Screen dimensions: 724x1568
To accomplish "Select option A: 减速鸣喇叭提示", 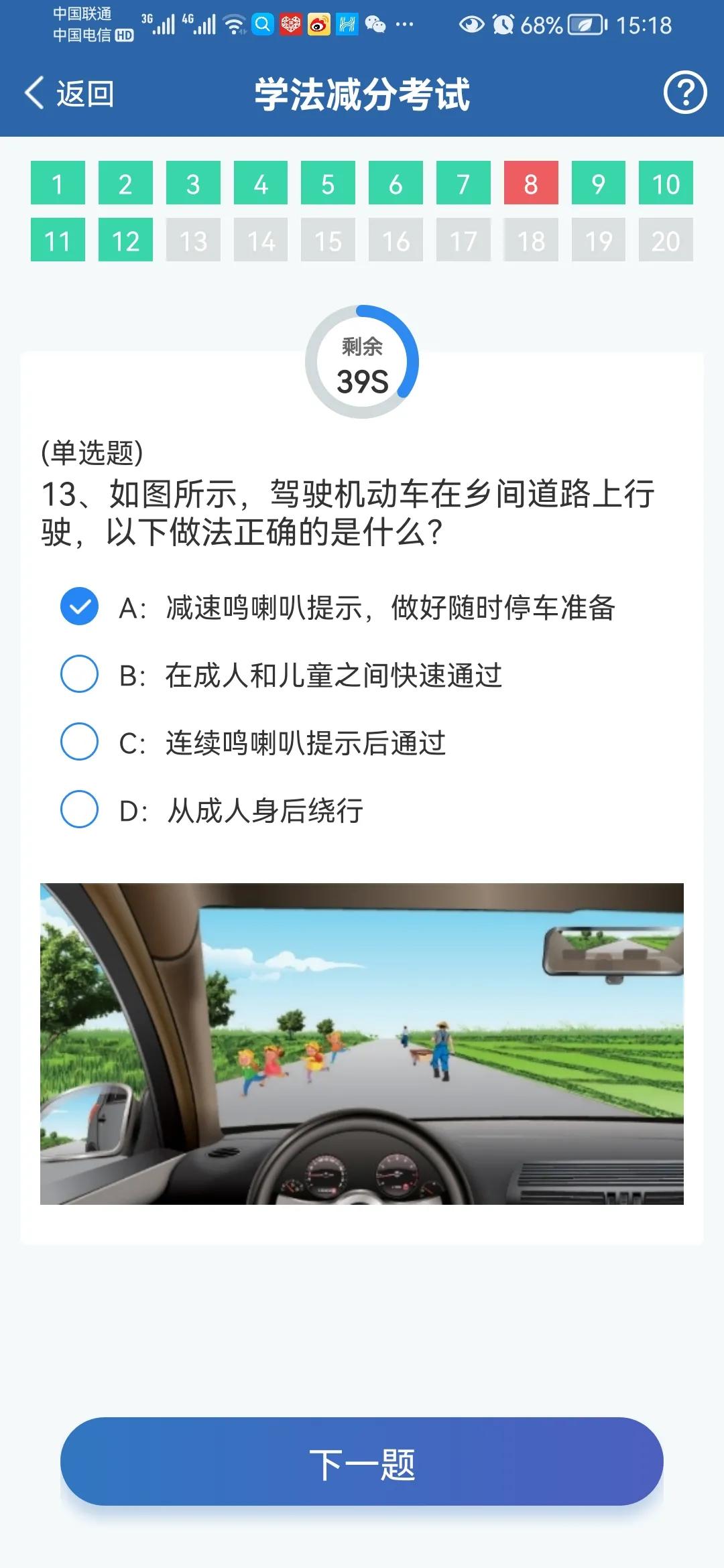I will pos(80,607).
